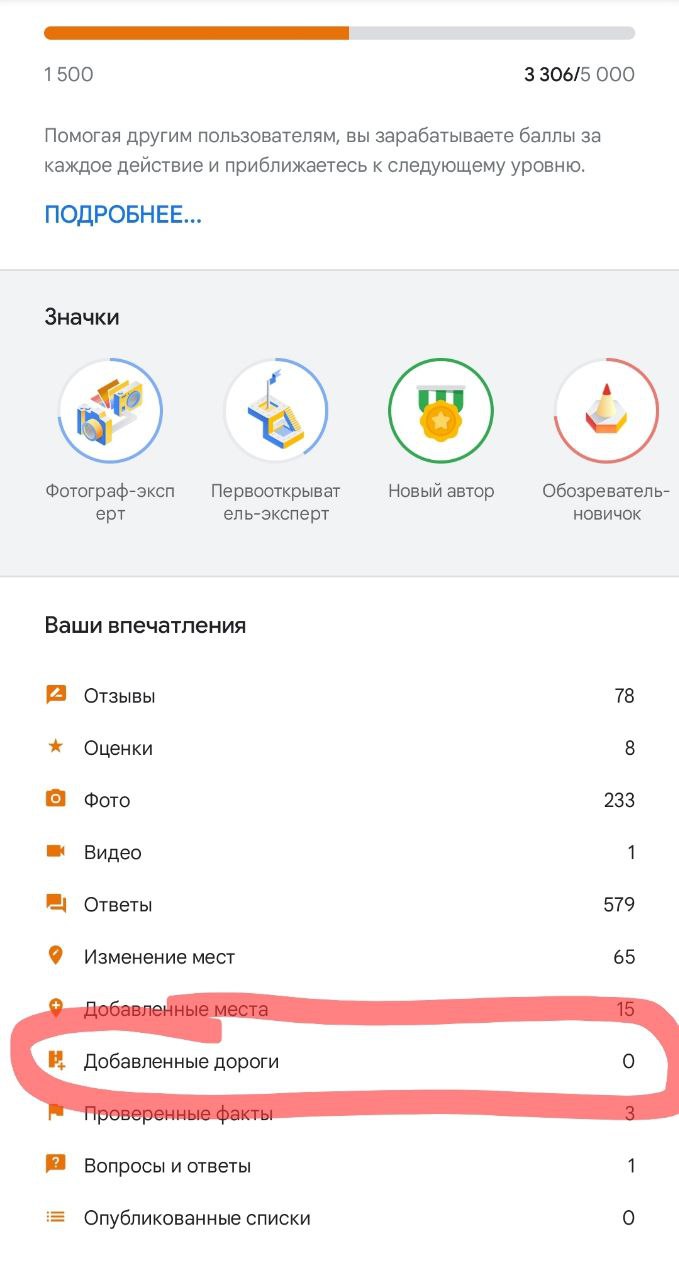Open the Отзывы row
The height and width of the screenshot is (1280, 679).
point(340,696)
